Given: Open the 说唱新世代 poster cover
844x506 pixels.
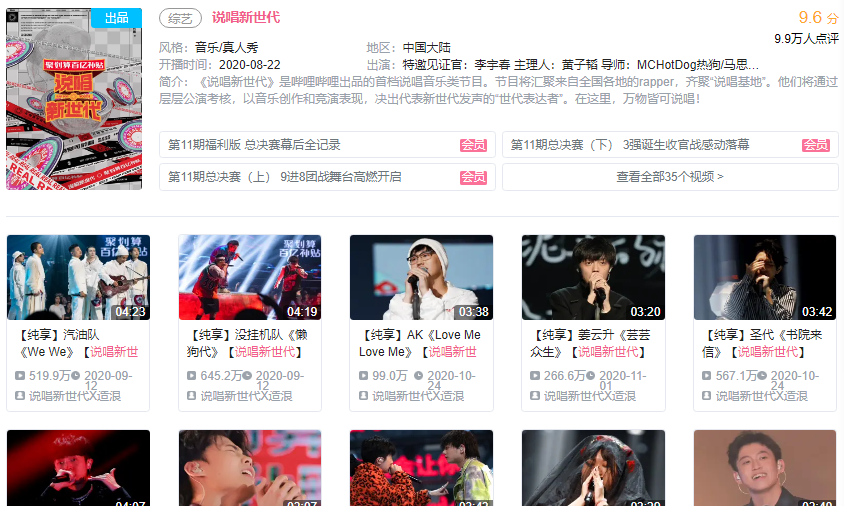Looking at the screenshot, I should 74,98.
